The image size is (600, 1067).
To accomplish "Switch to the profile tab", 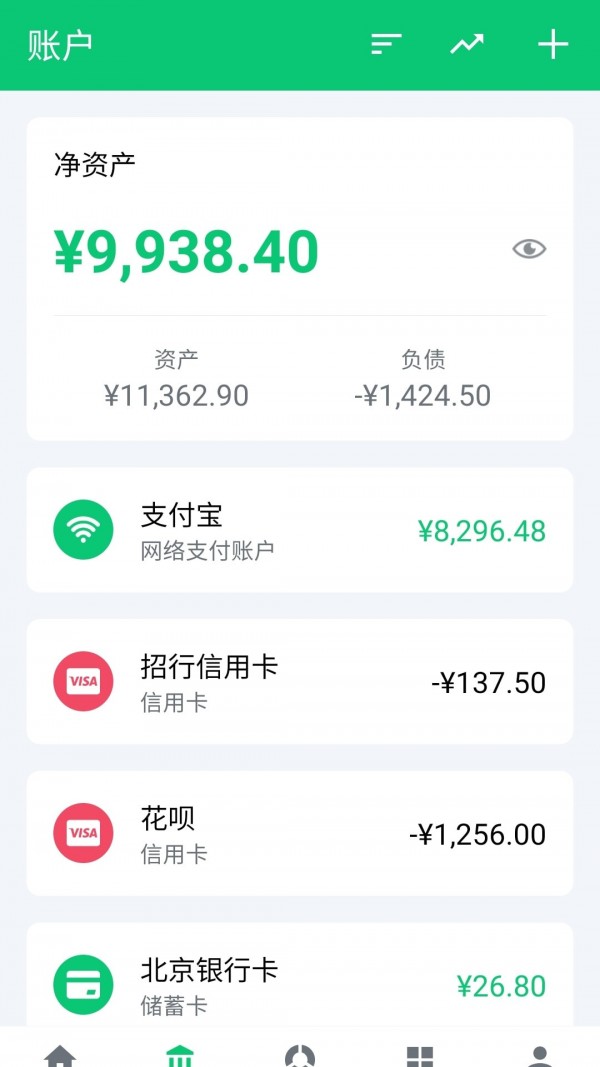I will pos(540,1055).
